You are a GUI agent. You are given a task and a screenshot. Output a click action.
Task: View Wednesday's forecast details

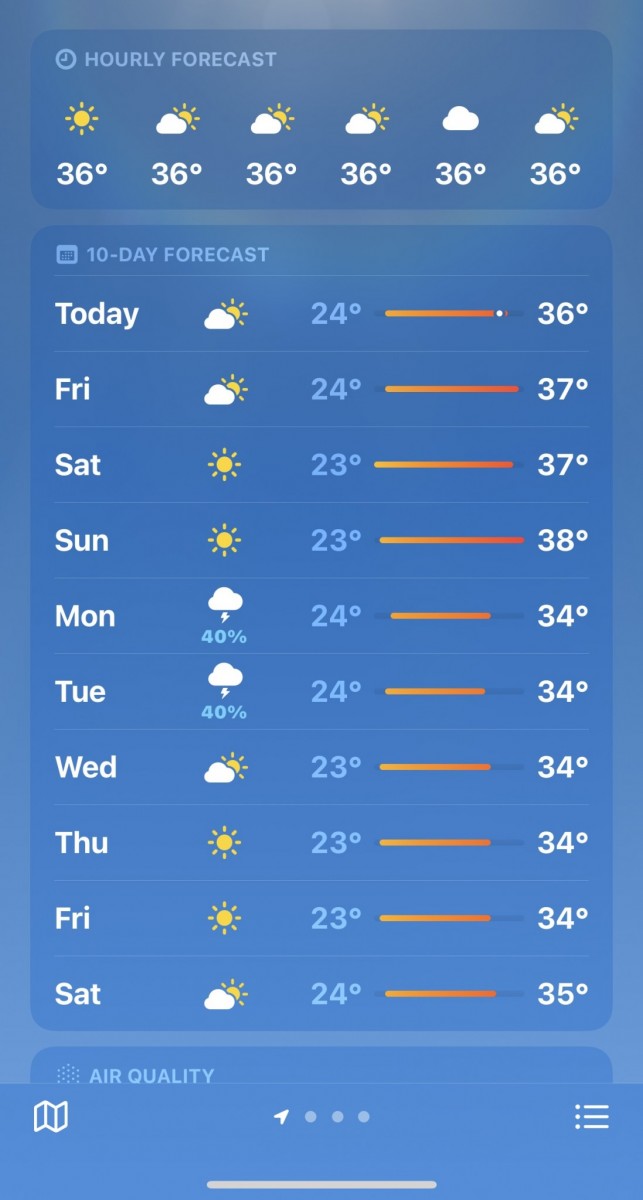(321, 768)
